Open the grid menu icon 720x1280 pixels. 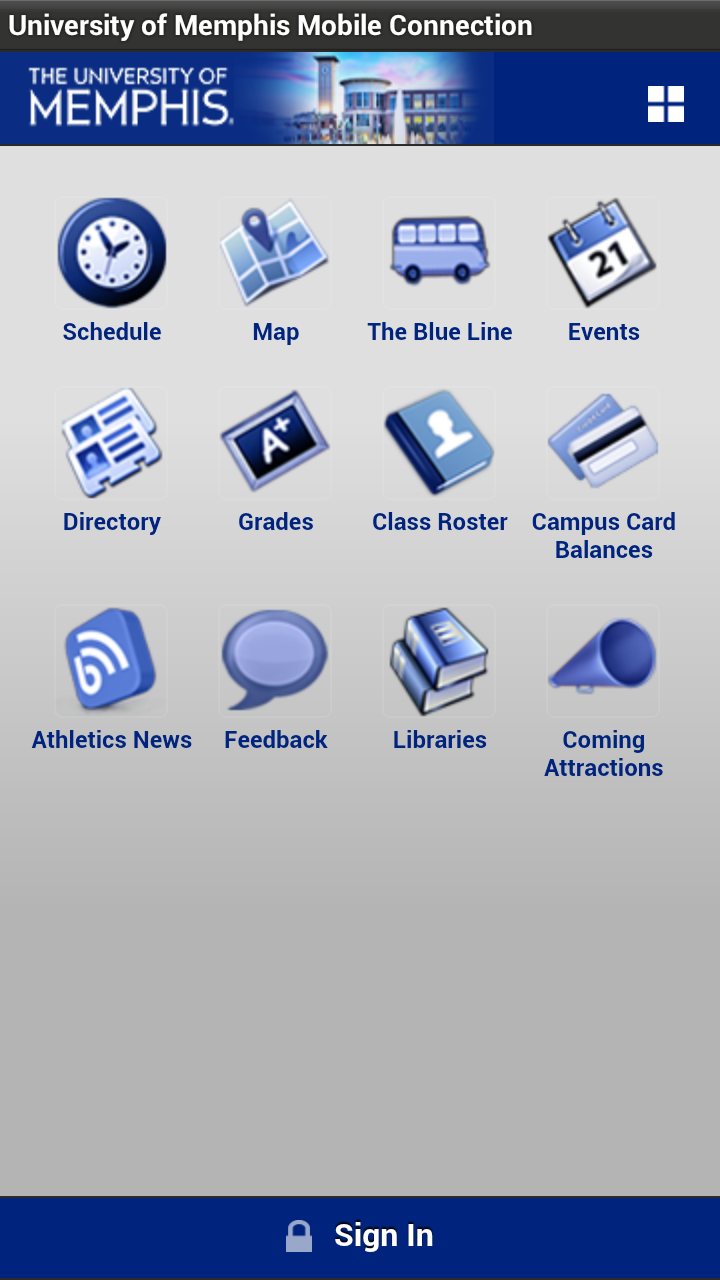coord(665,104)
